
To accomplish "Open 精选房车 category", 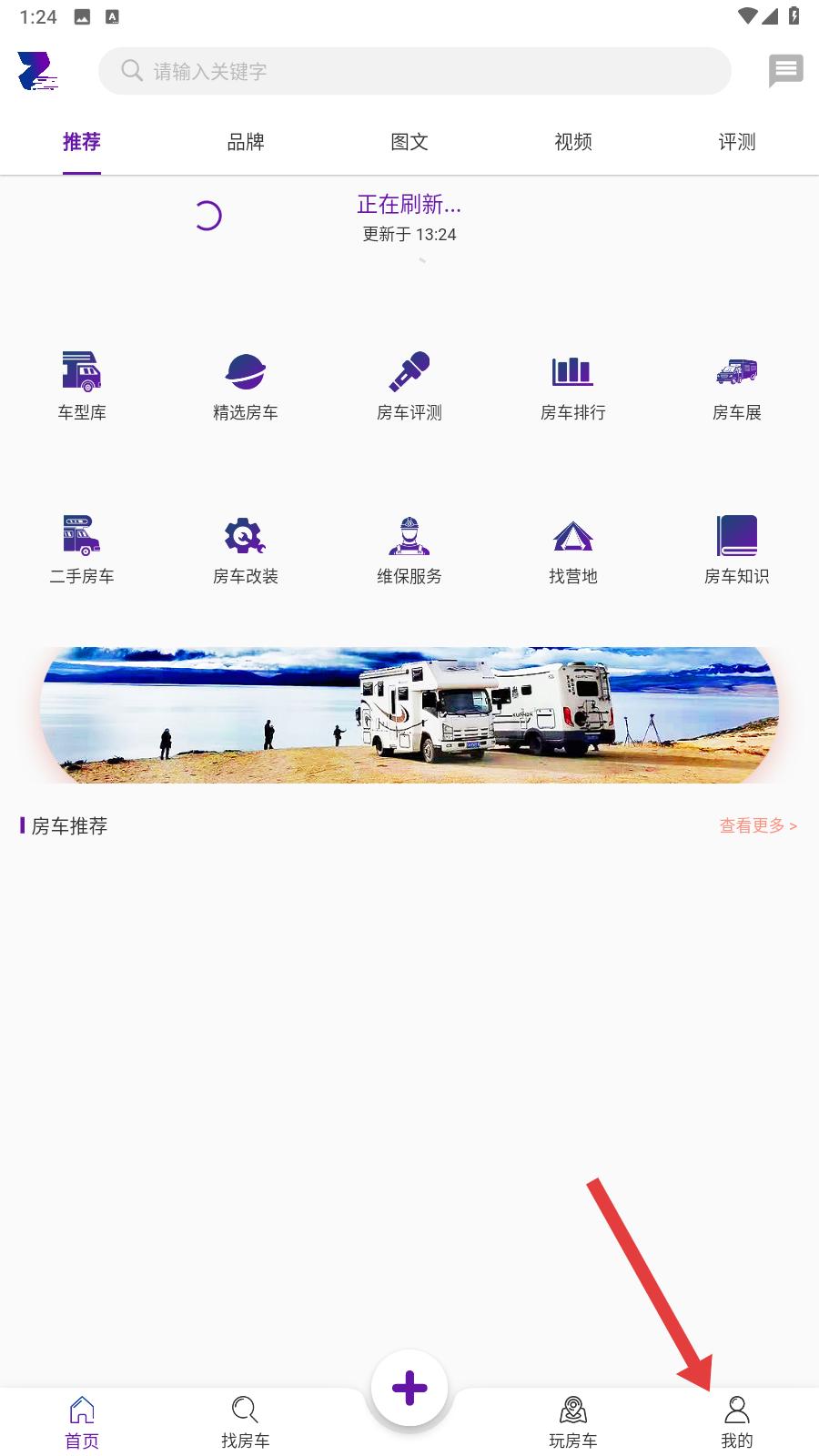I will pyautogui.click(x=246, y=385).
